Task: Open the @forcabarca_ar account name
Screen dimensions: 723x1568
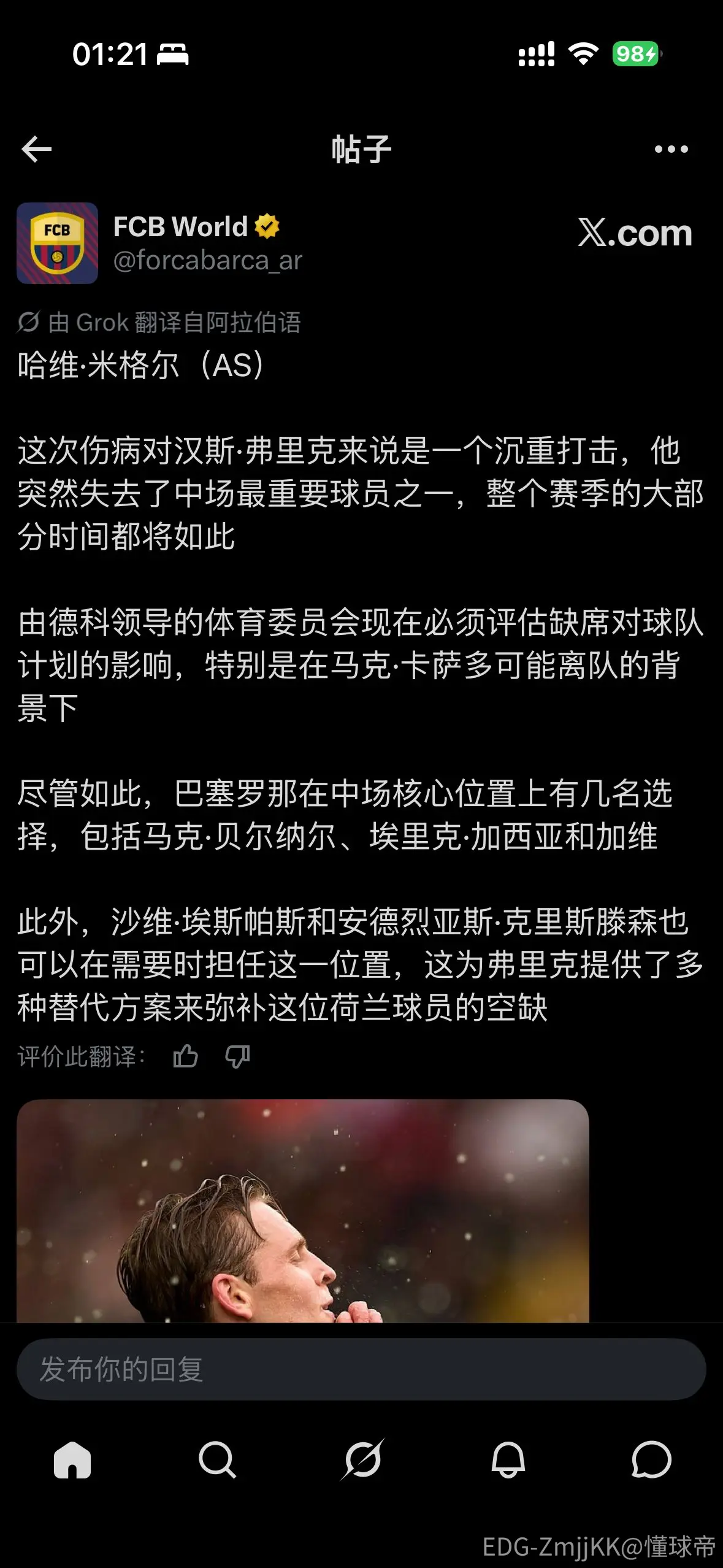Action: (x=207, y=261)
